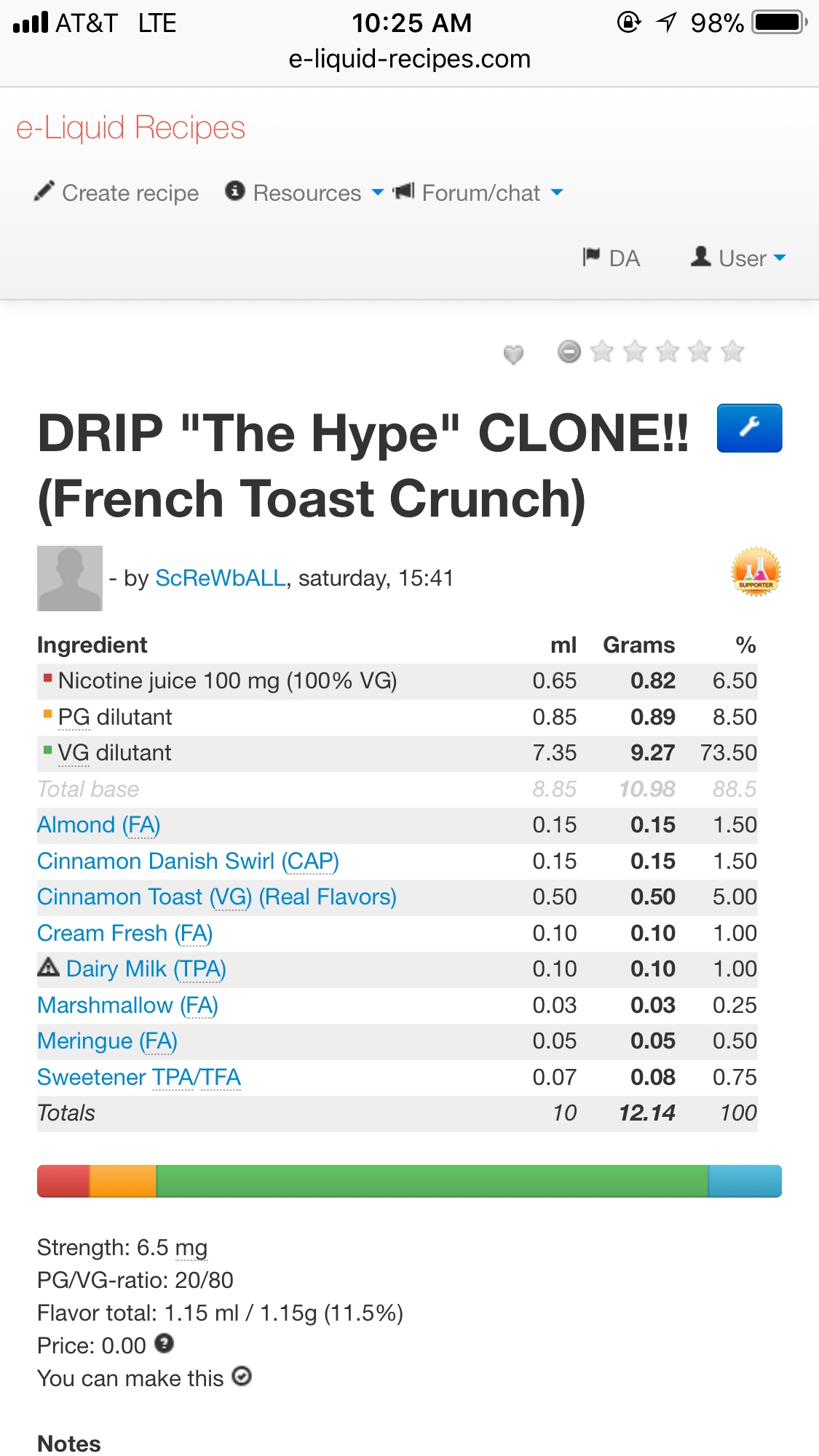The image size is (819, 1456).
Task: Open the Sweetener TPA/TFA flavor
Action: coord(138,1078)
